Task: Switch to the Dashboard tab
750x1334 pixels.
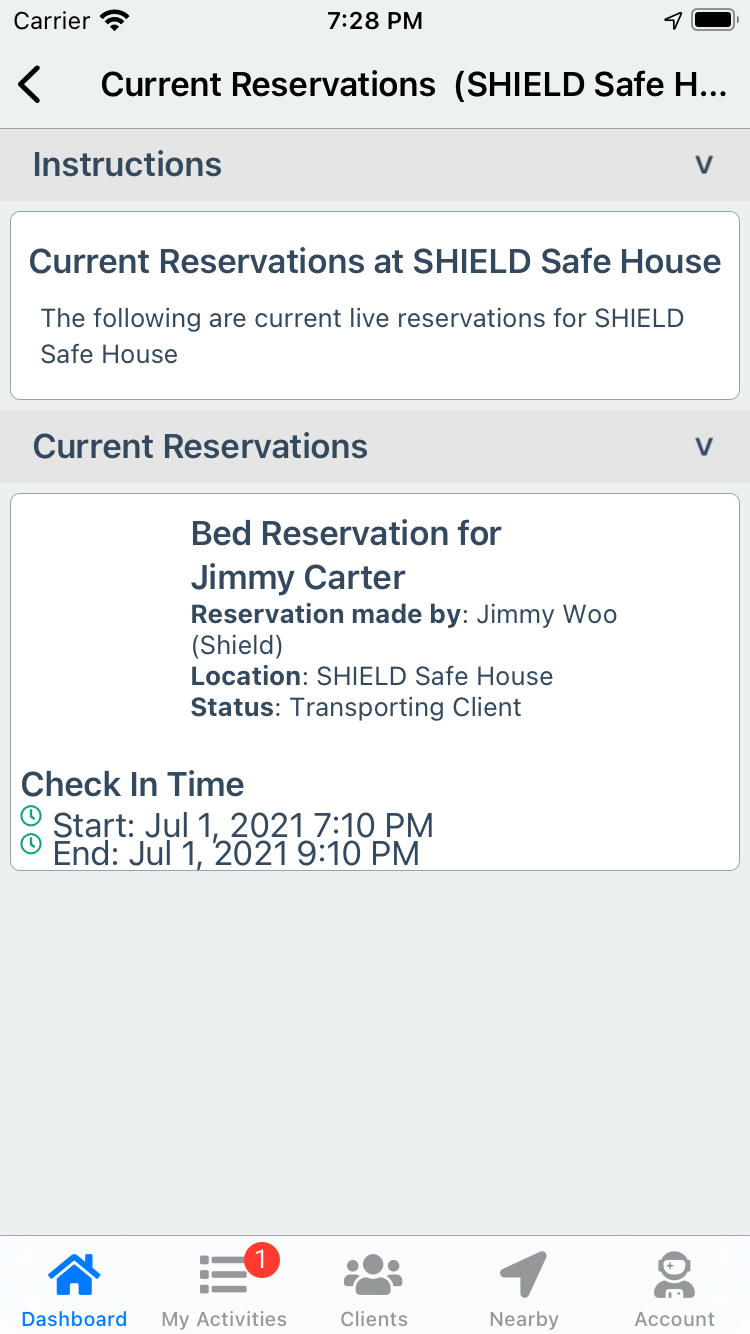Action: (74, 1290)
